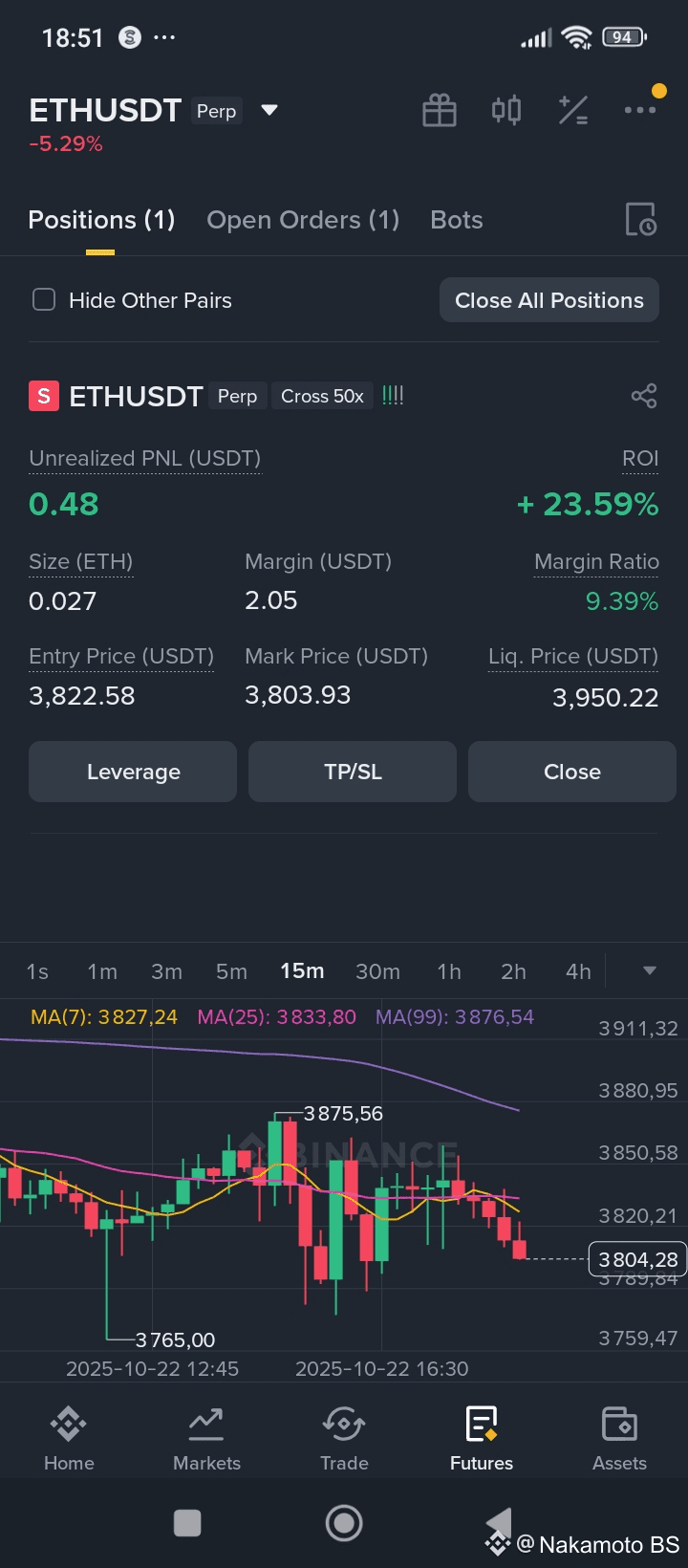Check the Hide Other Pairs box

pyautogui.click(x=44, y=300)
